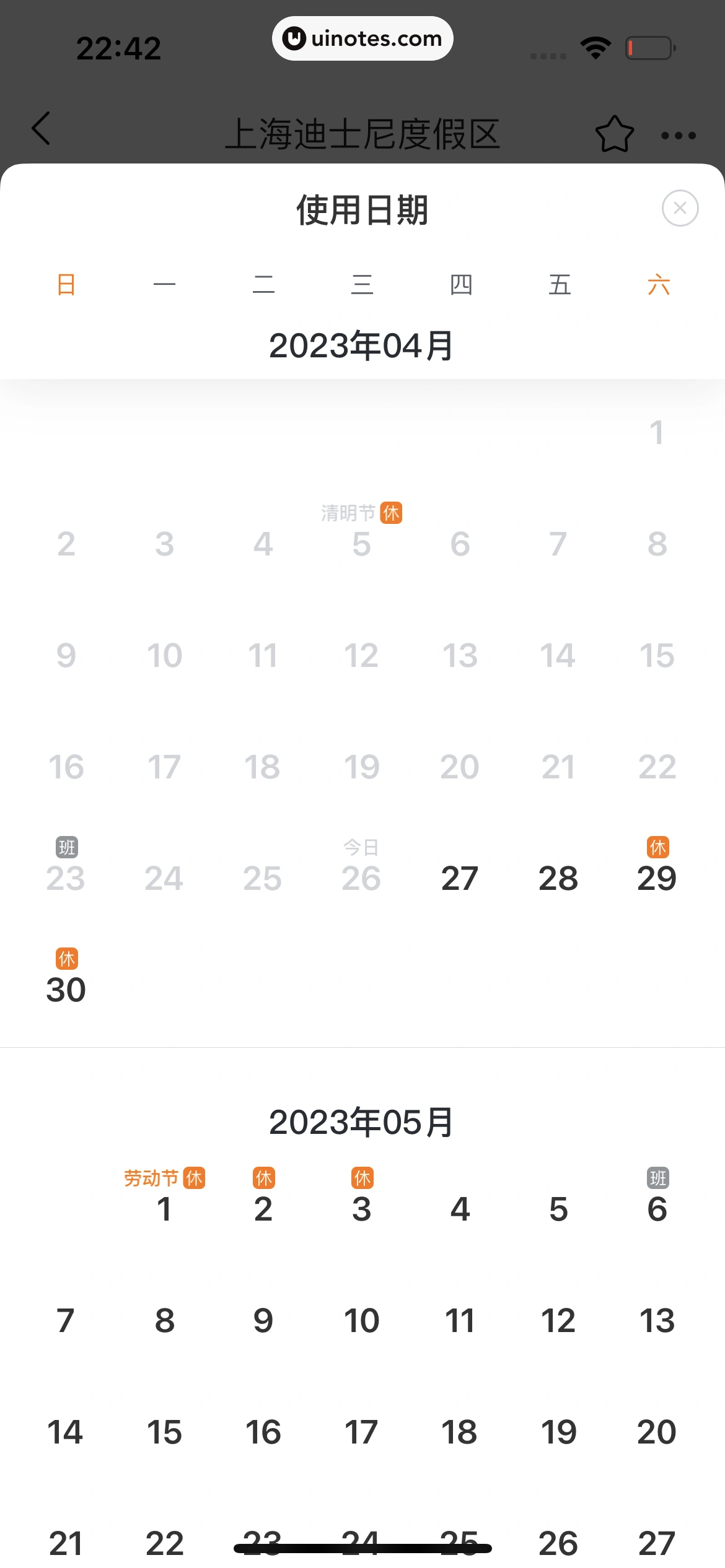The height and width of the screenshot is (1568, 725).
Task: Select May 20 as the use date
Action: pyautogui.click(x=657, y=1432)
